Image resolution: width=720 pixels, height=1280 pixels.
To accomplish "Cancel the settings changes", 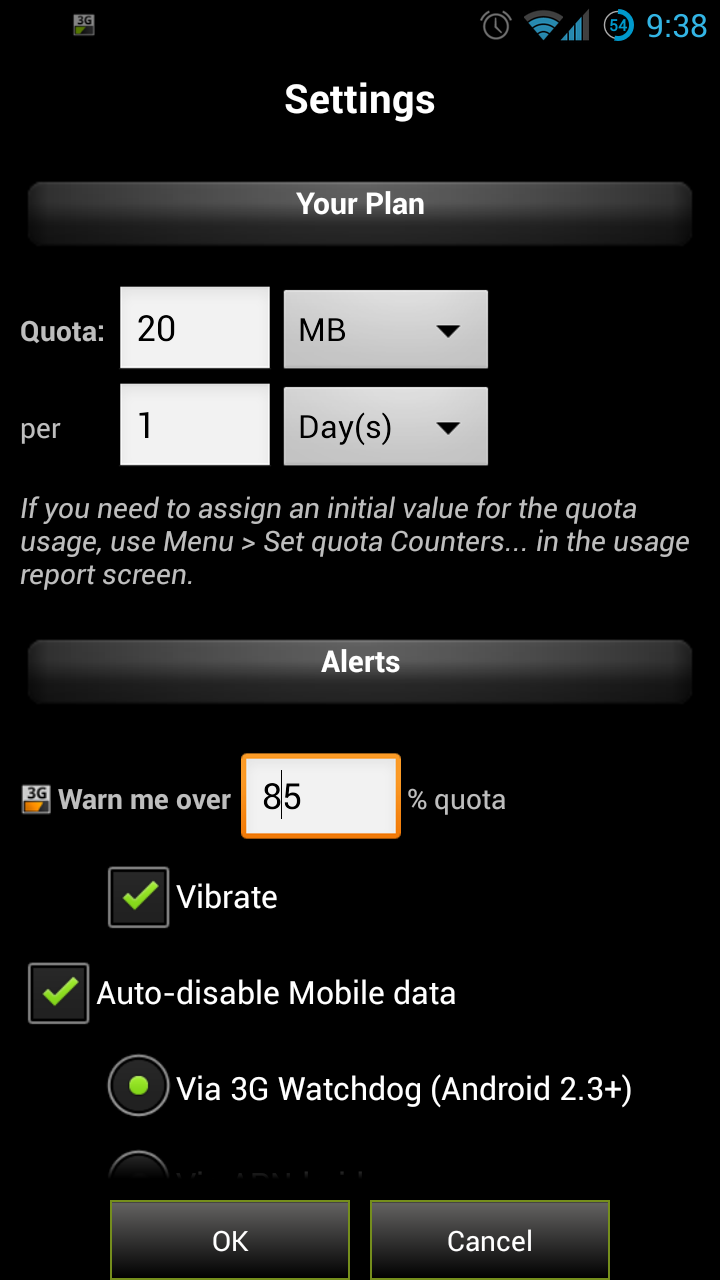I will point(490,1240).
